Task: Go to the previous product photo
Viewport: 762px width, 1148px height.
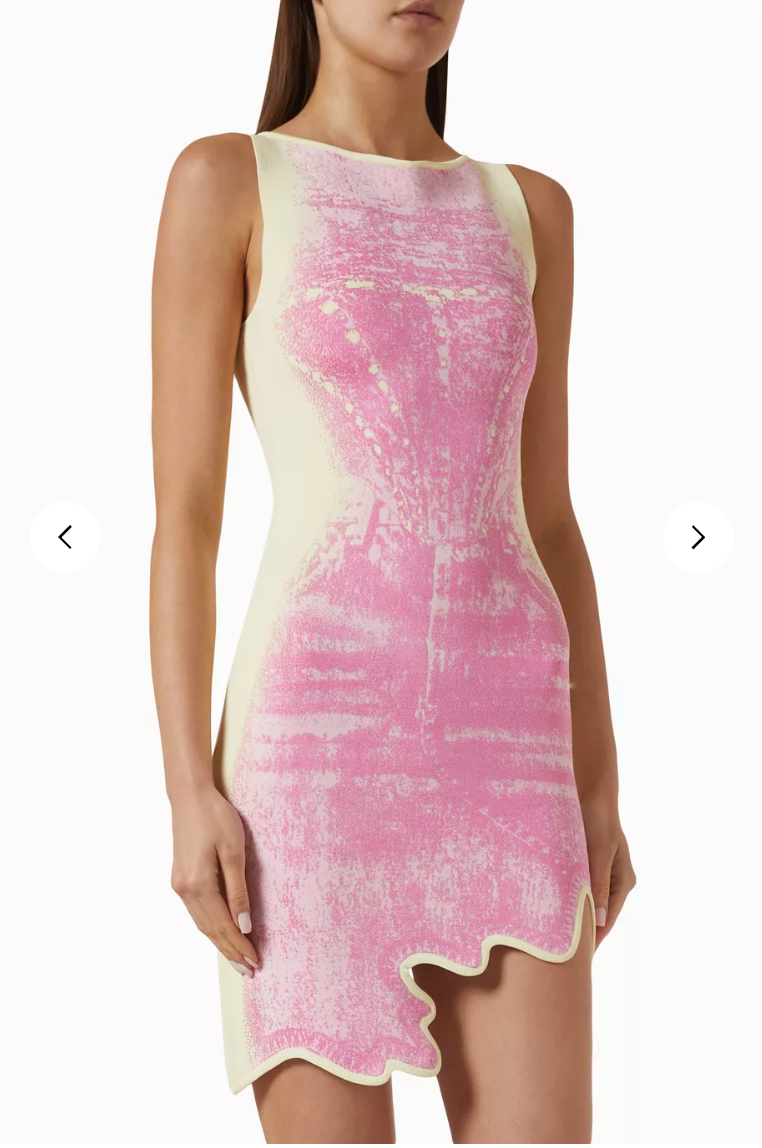Action: [65, 538]
